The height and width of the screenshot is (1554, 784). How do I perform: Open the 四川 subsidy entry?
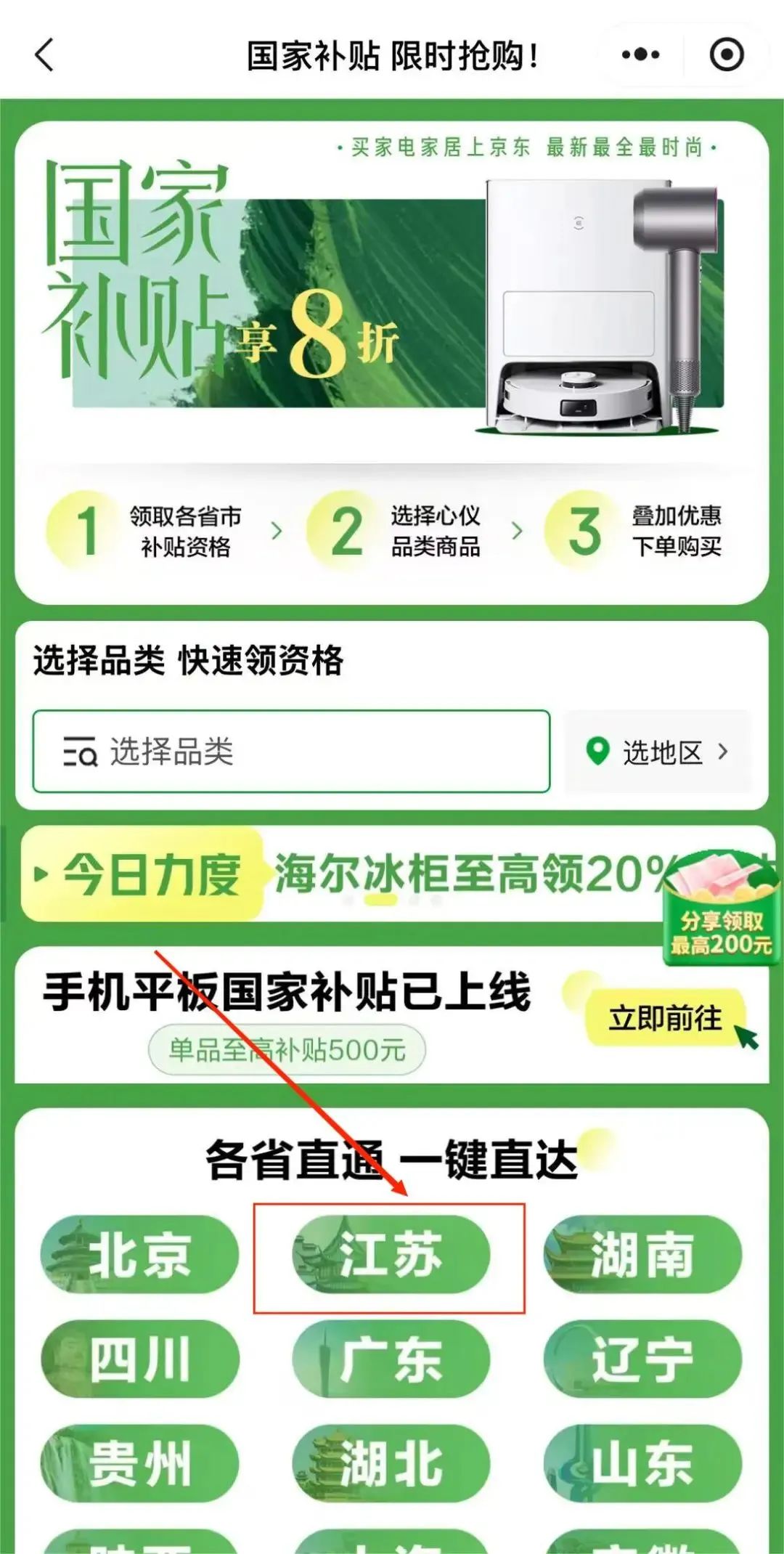[139, 1359]
